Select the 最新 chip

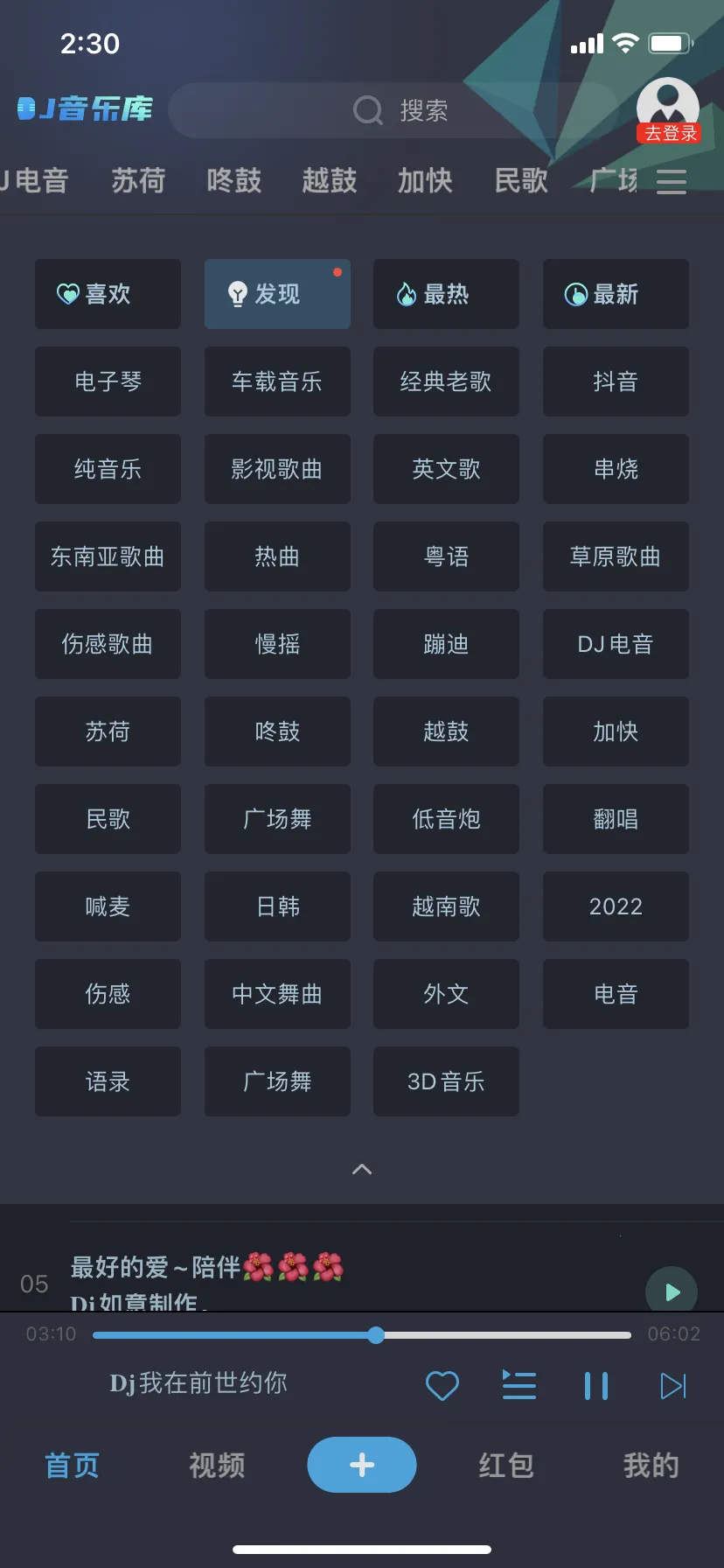[x=616, y=294]
